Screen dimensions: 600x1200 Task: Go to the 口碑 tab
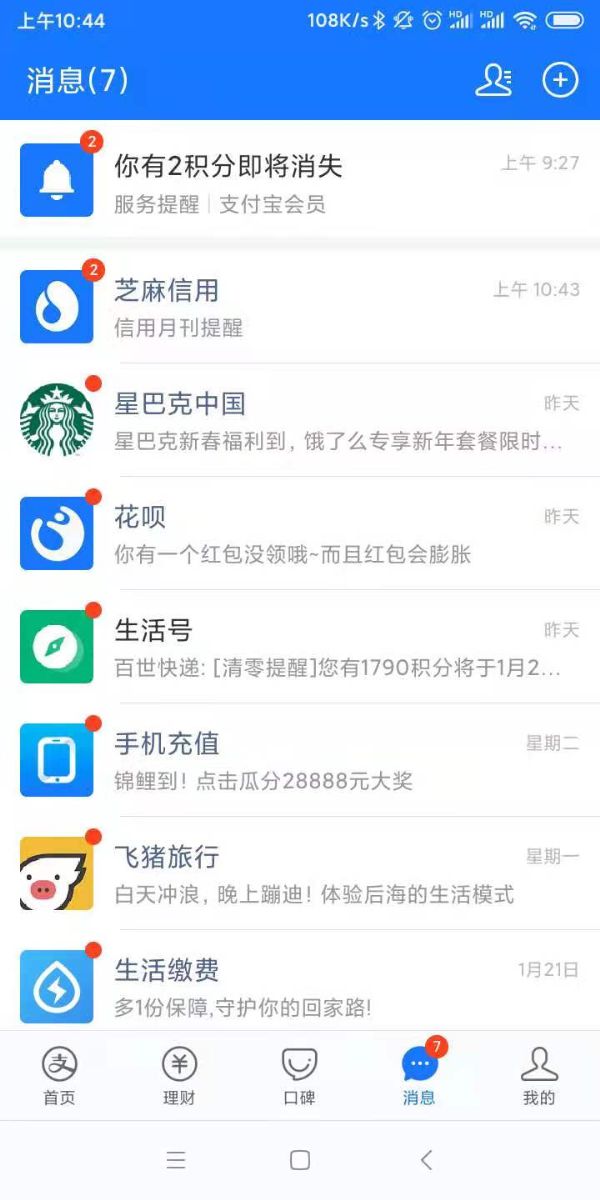(x=299, y=1075)
